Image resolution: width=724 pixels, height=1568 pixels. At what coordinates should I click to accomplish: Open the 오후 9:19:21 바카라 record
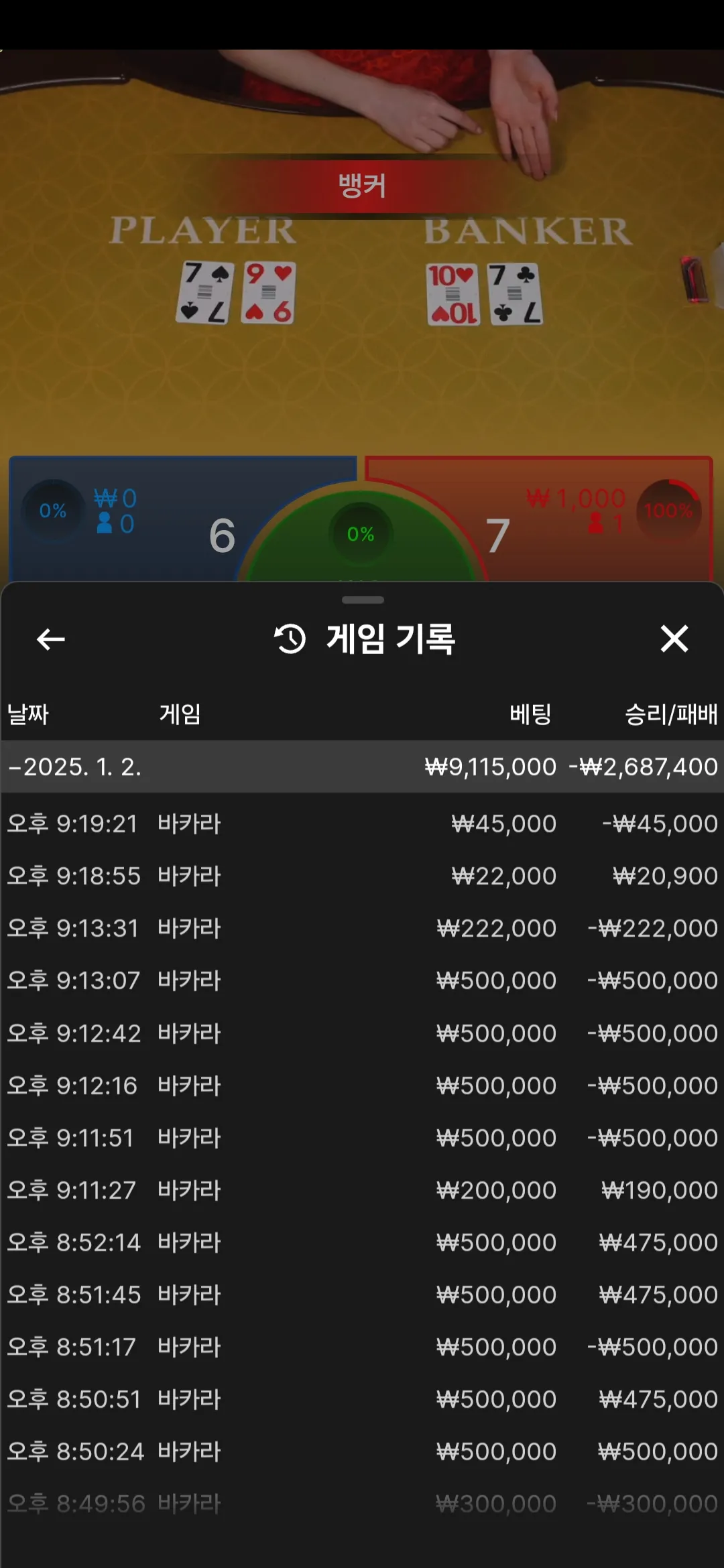click(x=362, y=824)
